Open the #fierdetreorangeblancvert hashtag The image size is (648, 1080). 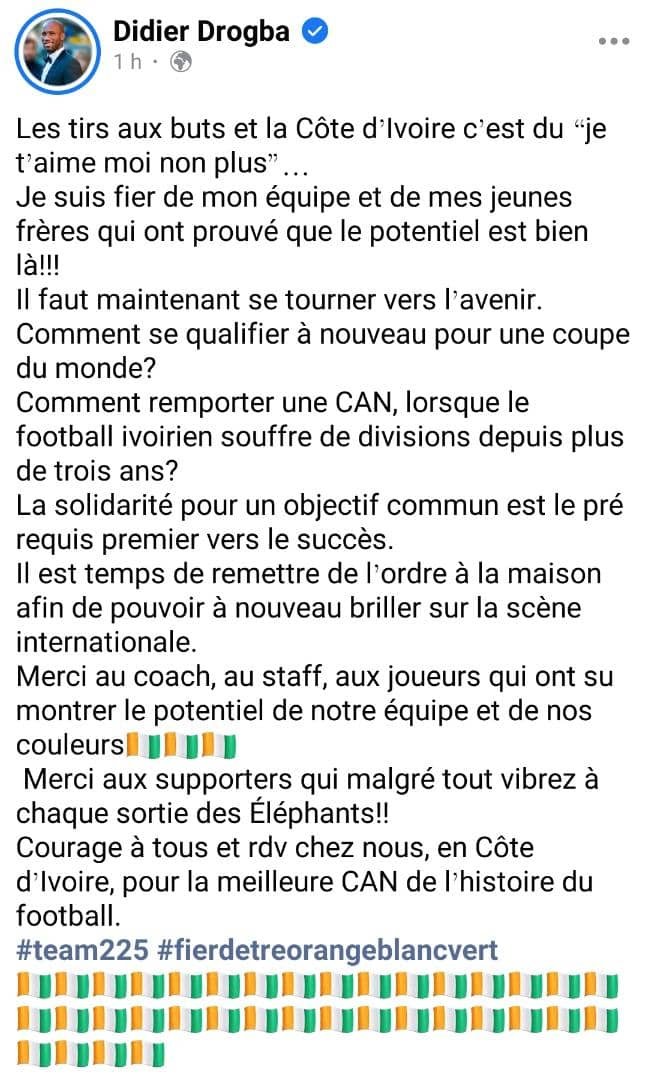[327, 949]
